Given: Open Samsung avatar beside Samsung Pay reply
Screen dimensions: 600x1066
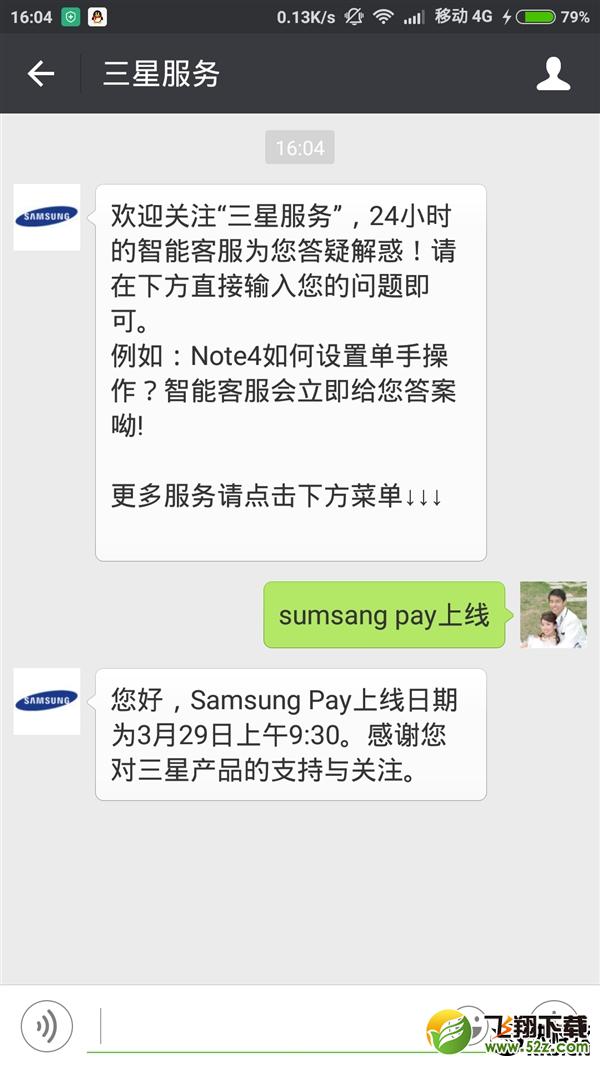Looking at the screenshot, I should click(47, 701).
